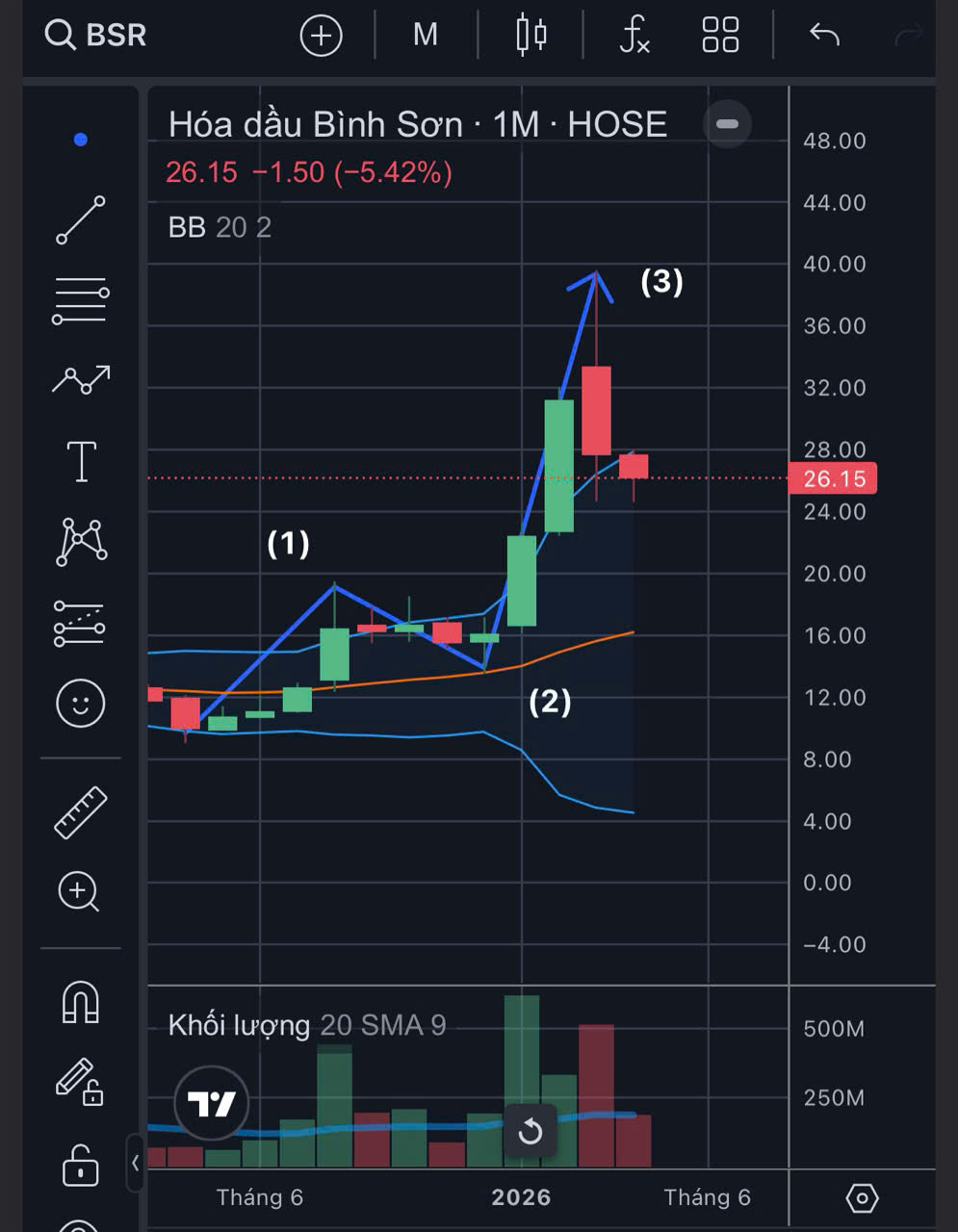Image resolution: width=958 pixels, height=1232 pixels.
Task: Open the emoji sticker tool
Action: coord(81,704)
